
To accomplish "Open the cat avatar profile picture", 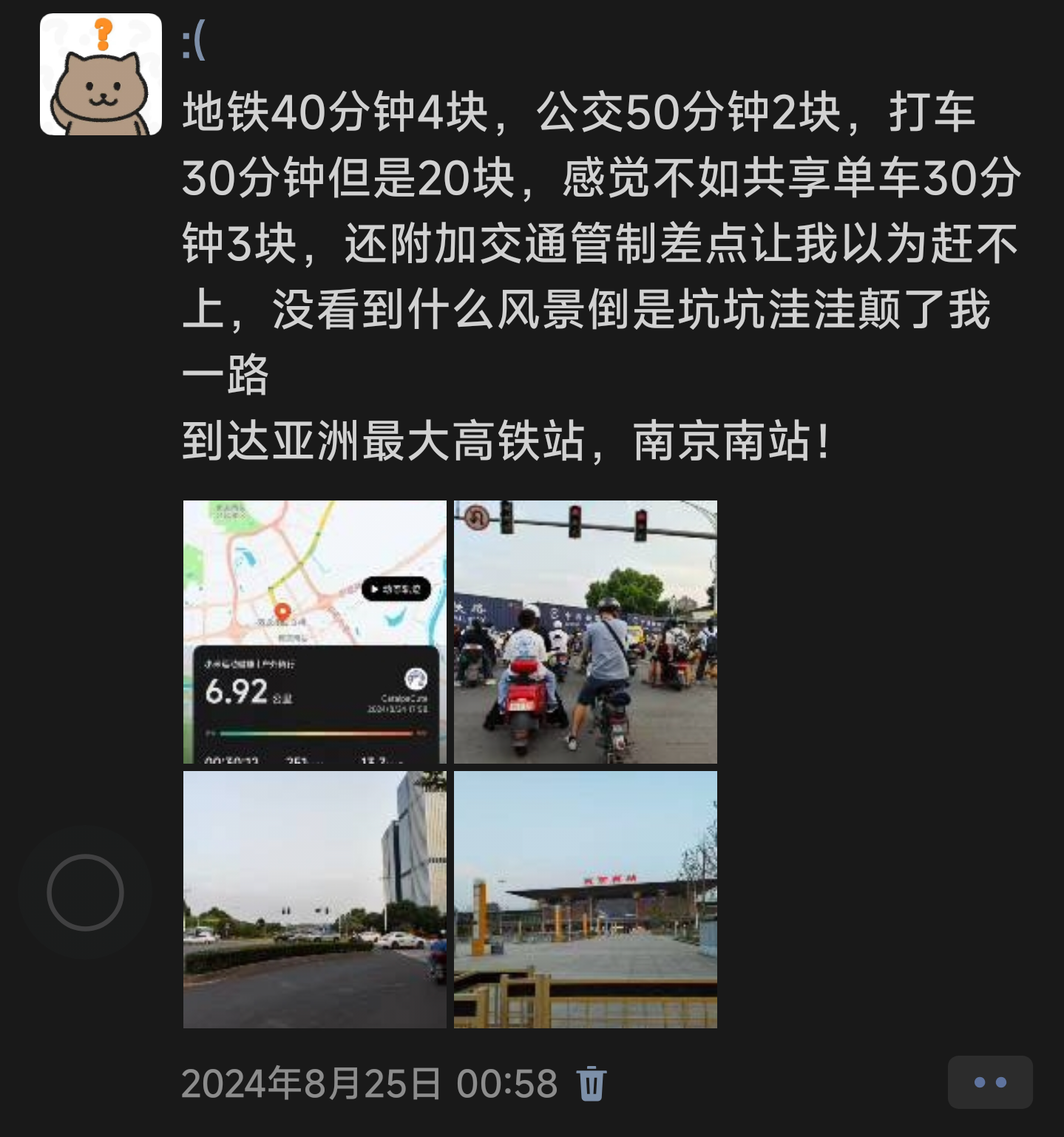I will coord(101,75).
